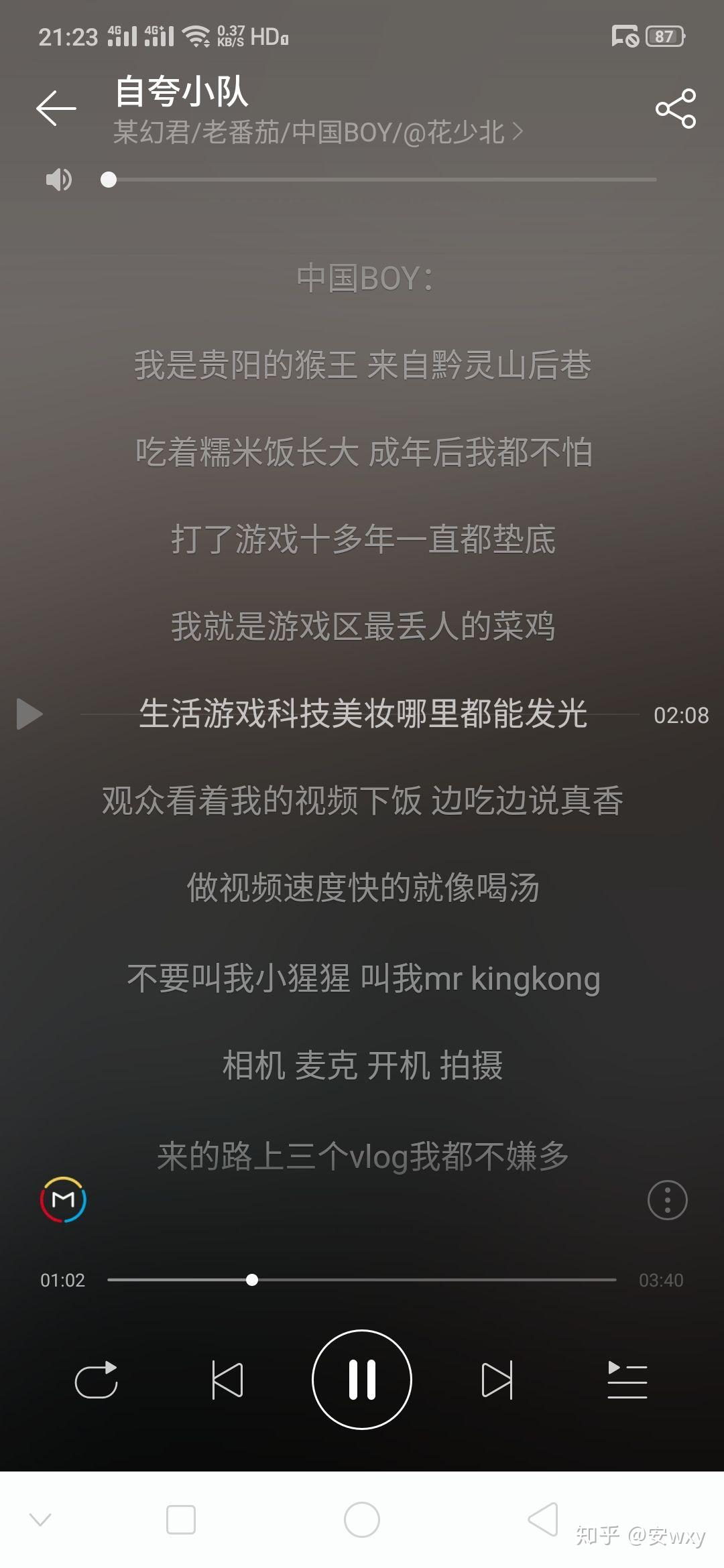Change the repeat play mode
This screenshot has width=724, height=1568.
tap(96, 1380)
